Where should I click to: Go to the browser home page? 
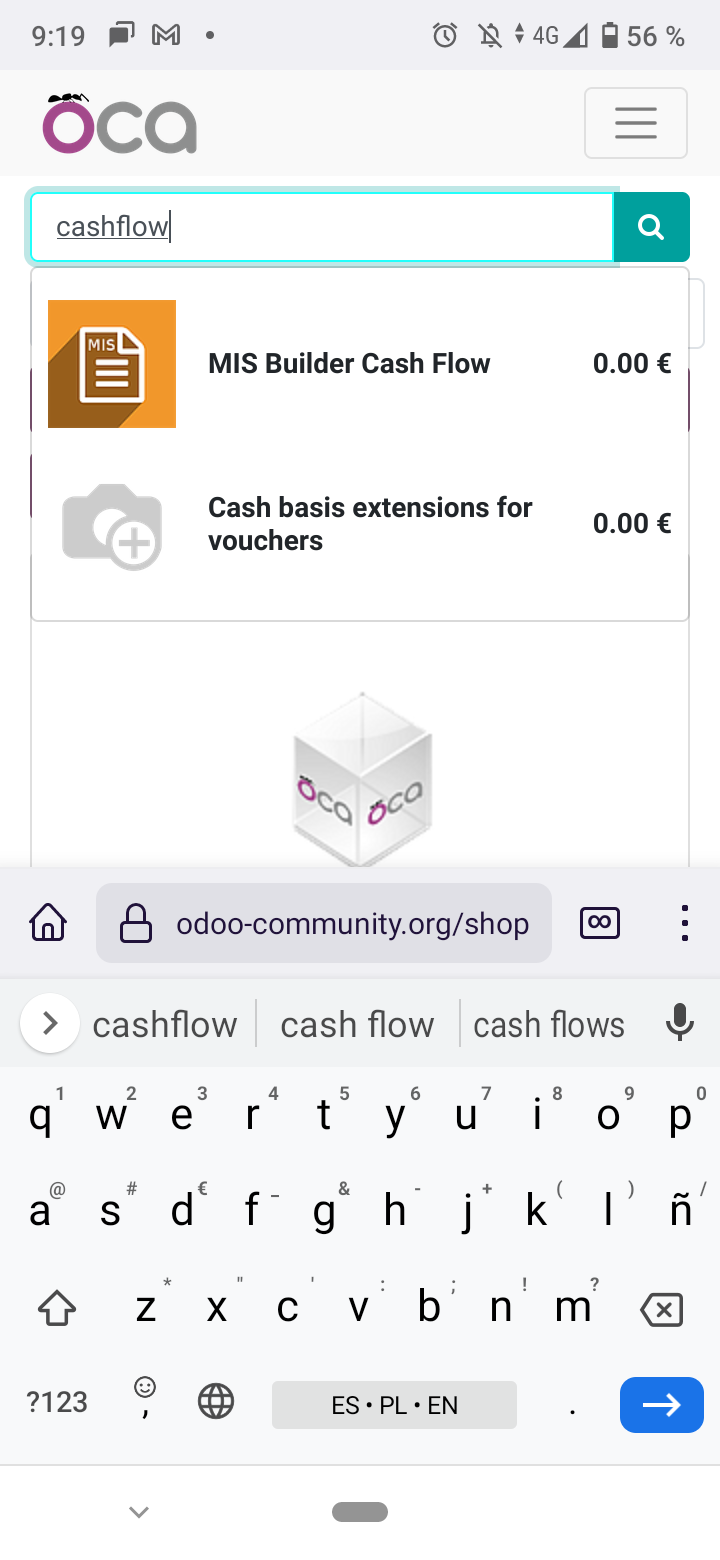point(48,923)
